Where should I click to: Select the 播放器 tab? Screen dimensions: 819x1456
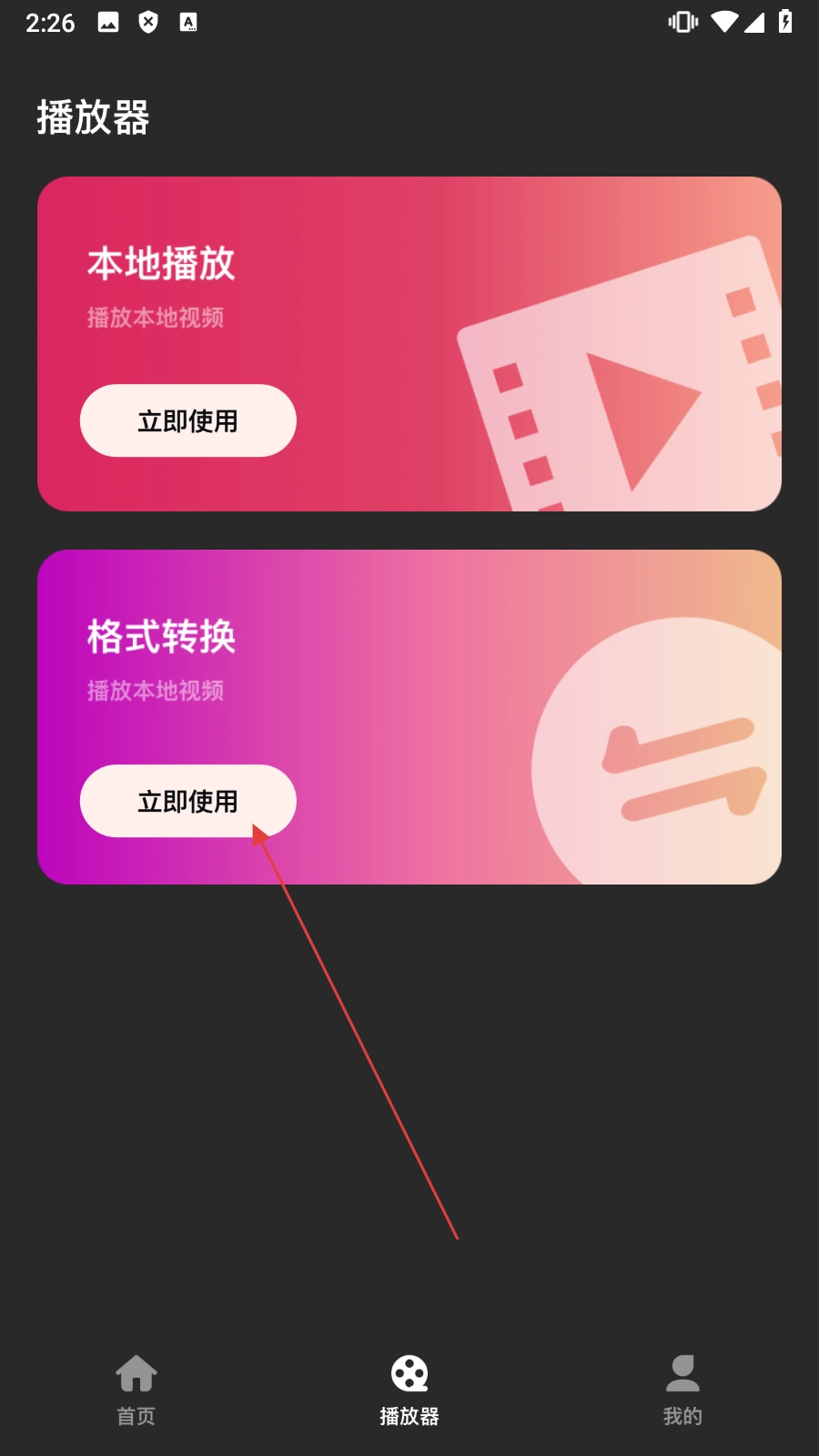(409, 1390)
